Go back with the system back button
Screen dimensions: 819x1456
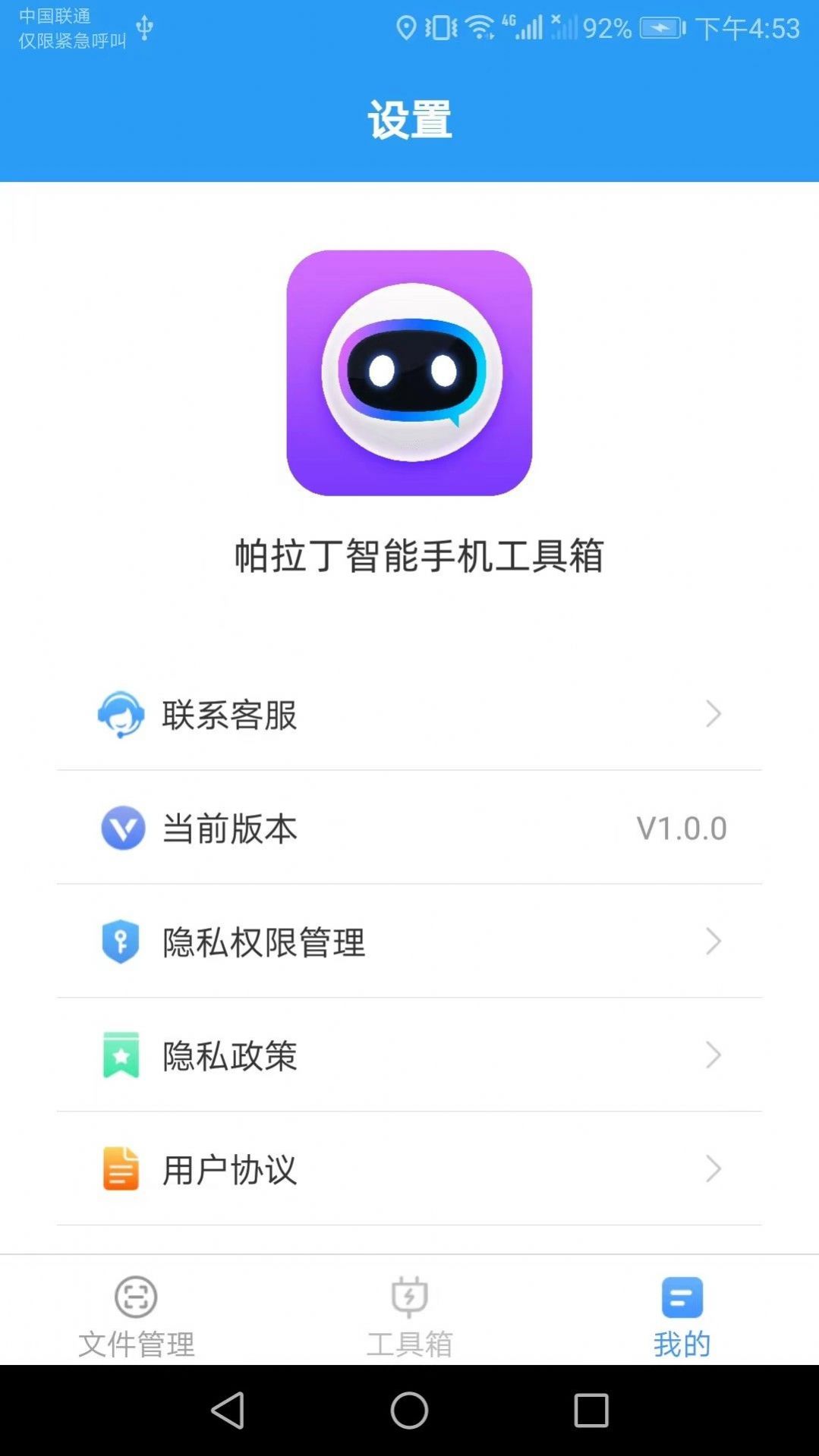point(228,1410)
